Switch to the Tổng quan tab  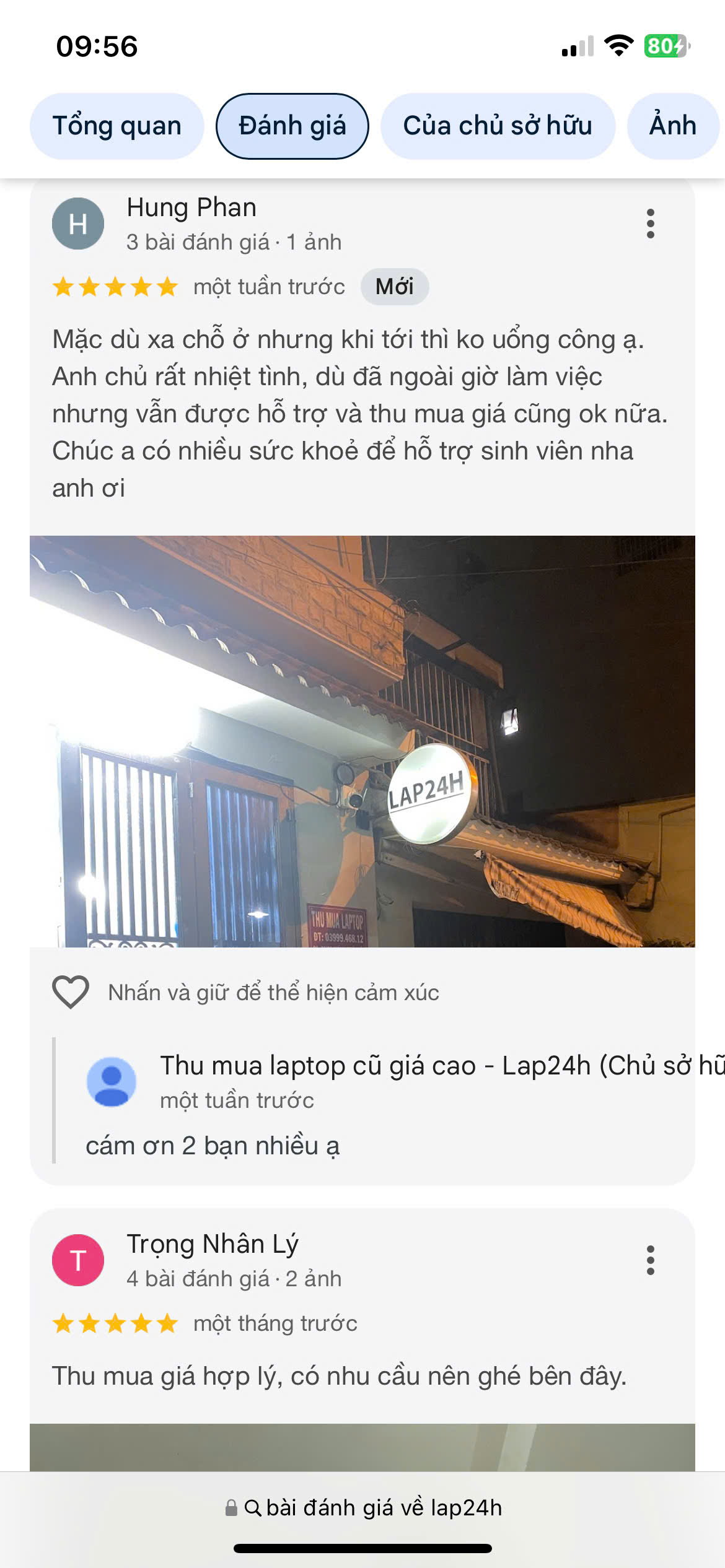pos(116,126)
